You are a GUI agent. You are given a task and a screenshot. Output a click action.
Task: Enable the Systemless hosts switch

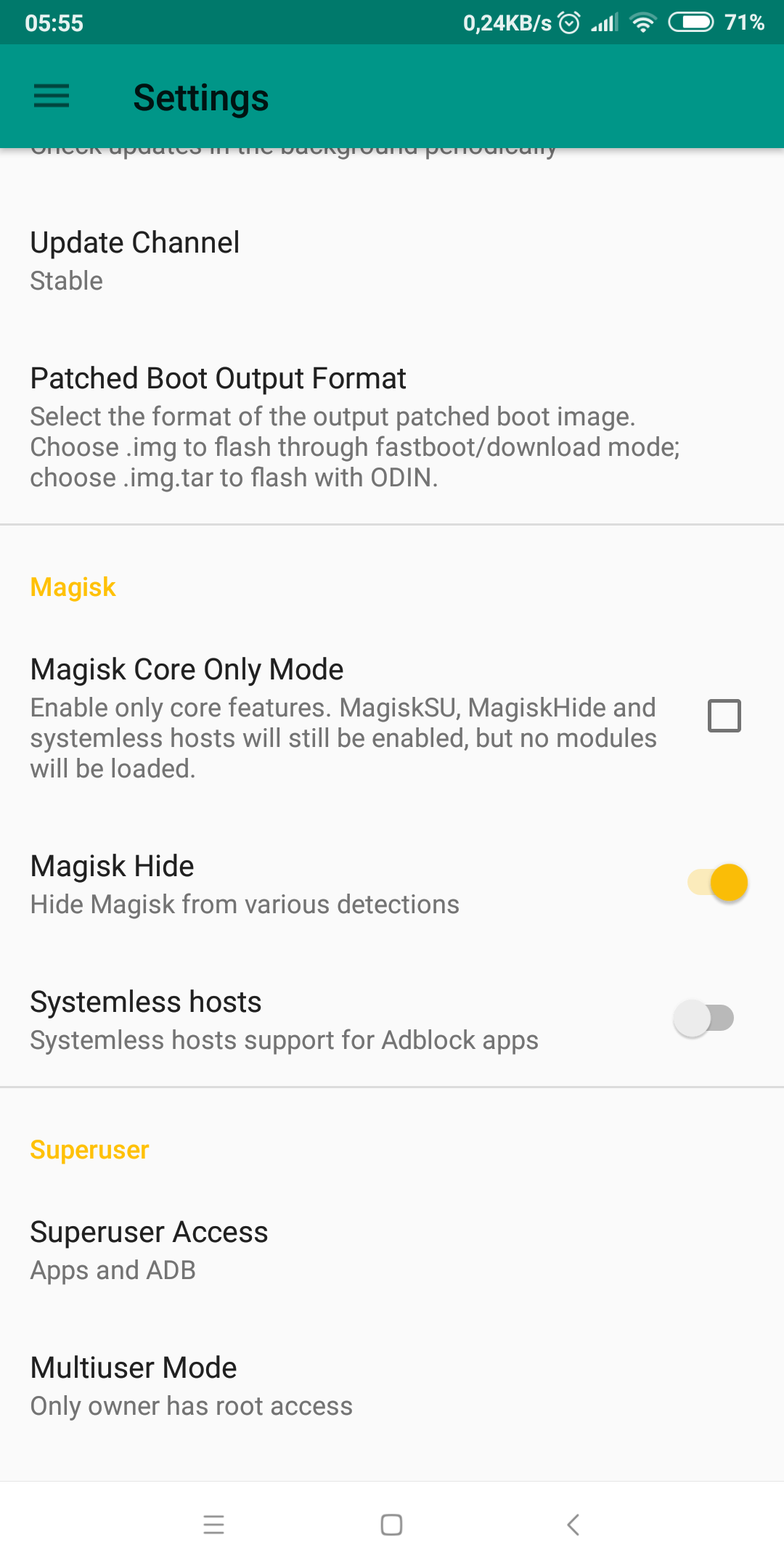pos(704,1018)
